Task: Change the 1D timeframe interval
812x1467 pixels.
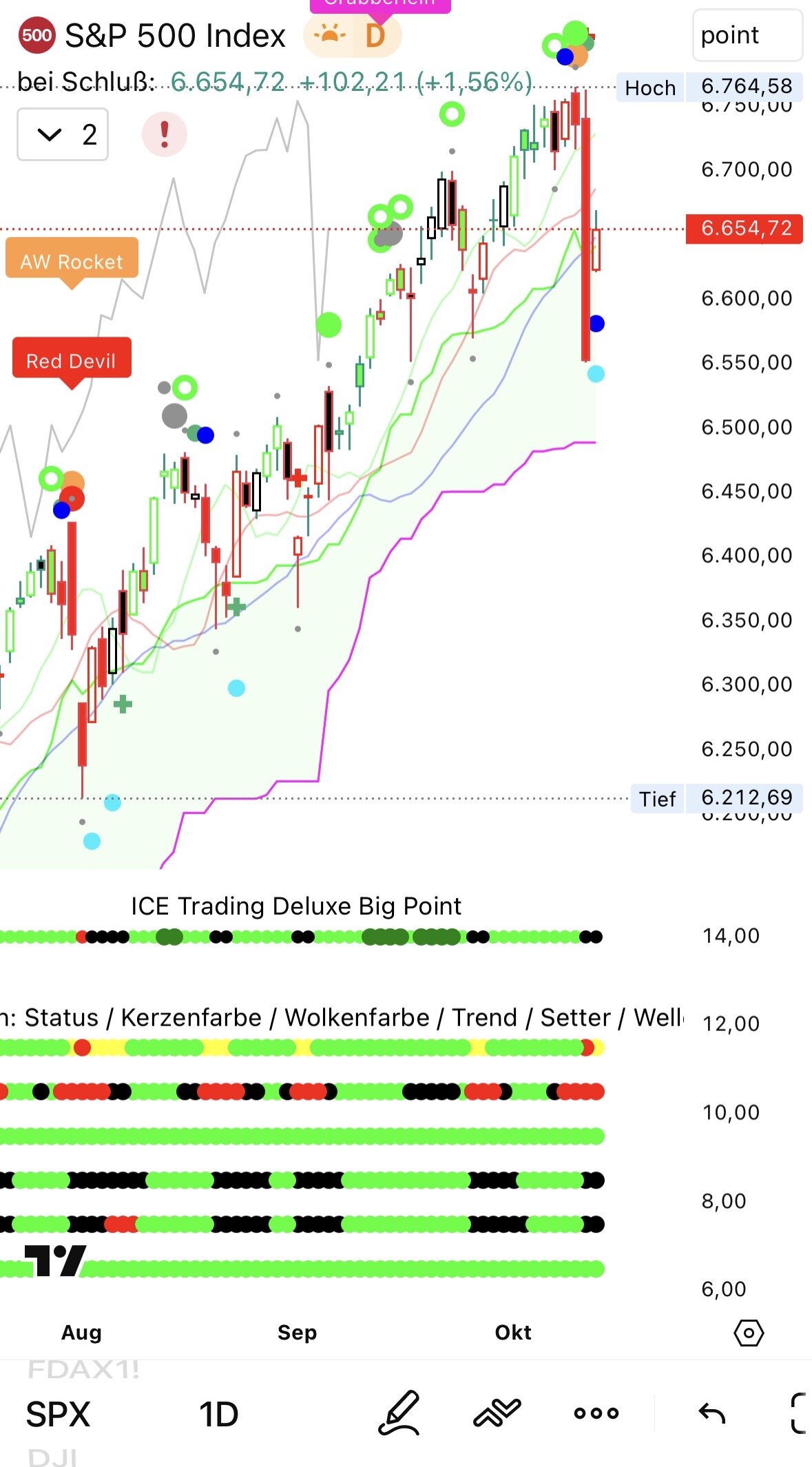Action: [218, 1414]
